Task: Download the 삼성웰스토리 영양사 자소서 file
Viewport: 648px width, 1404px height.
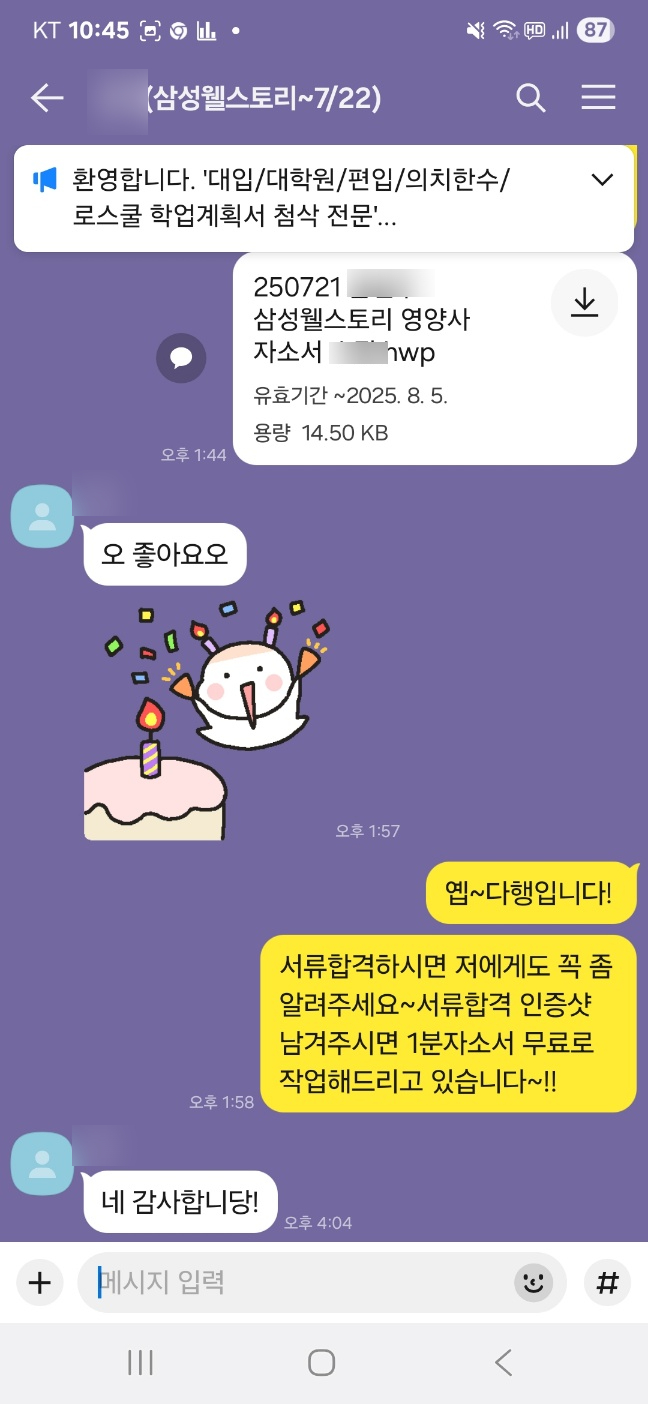Action: [584, 303]
